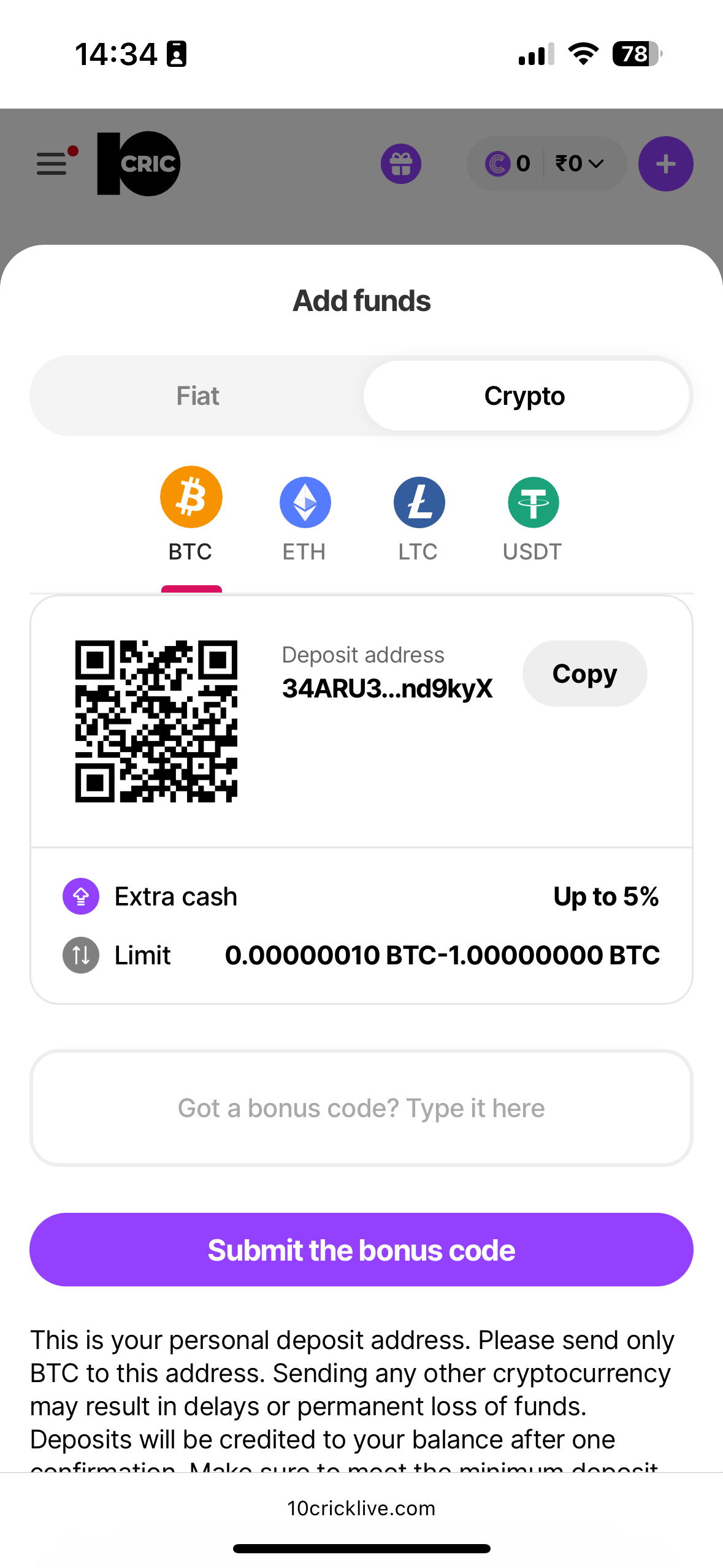Click the Limit arrows icon
Screen dimensions: 723x1568
(80, 955)
